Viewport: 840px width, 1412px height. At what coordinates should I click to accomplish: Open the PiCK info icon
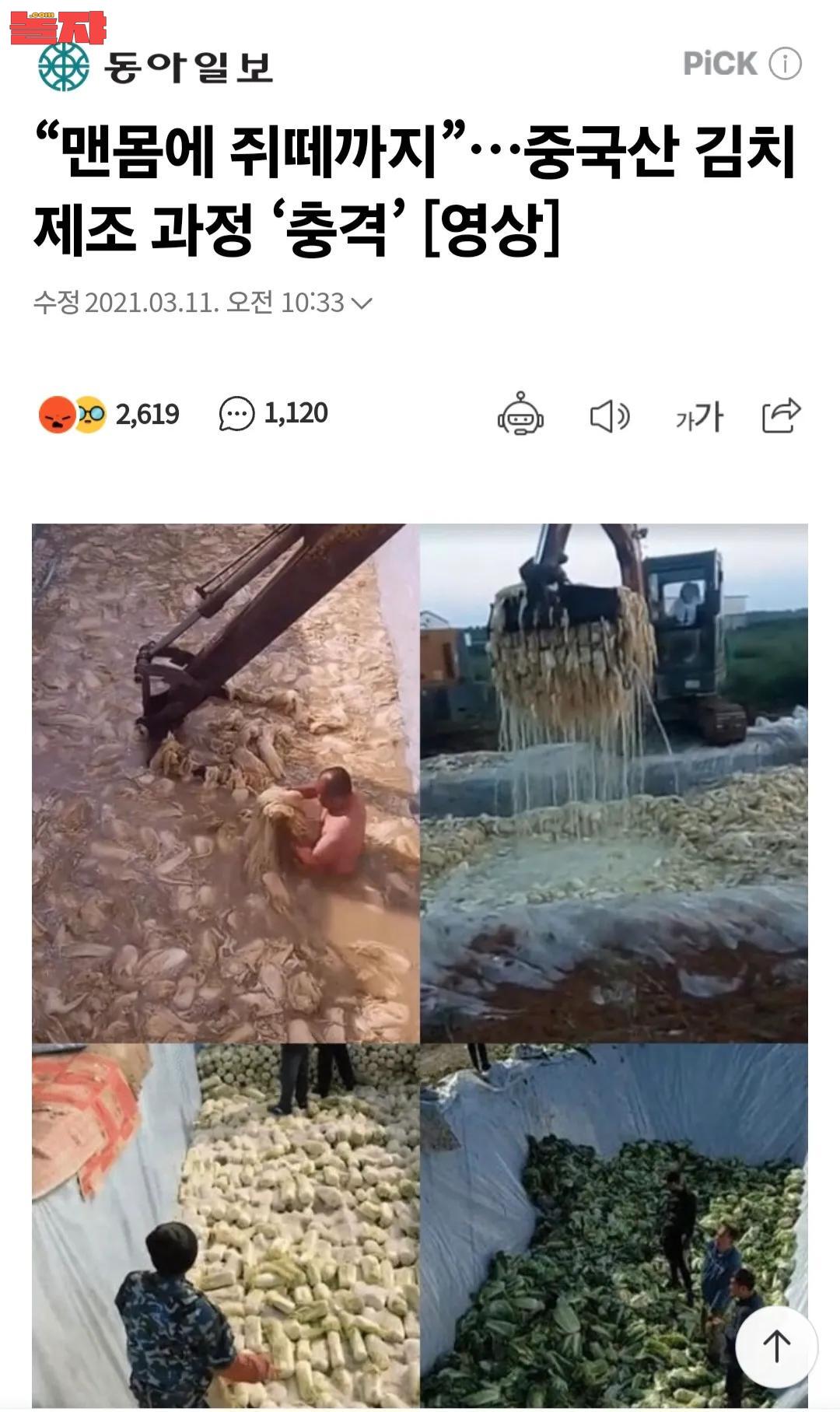(x=785, y=64)
